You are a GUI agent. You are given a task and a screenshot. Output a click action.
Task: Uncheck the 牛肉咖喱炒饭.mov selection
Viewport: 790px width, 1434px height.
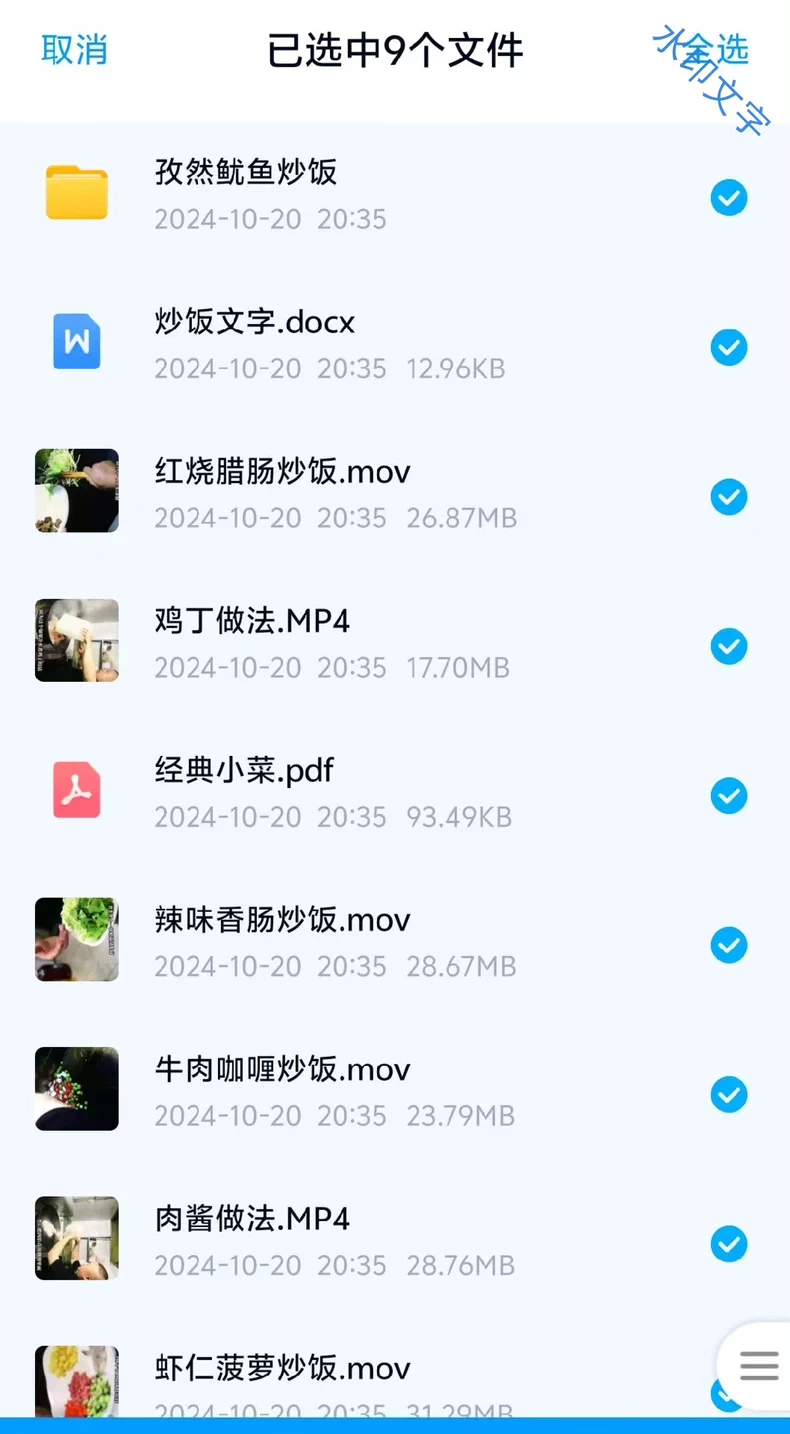tap(729, 1094)
